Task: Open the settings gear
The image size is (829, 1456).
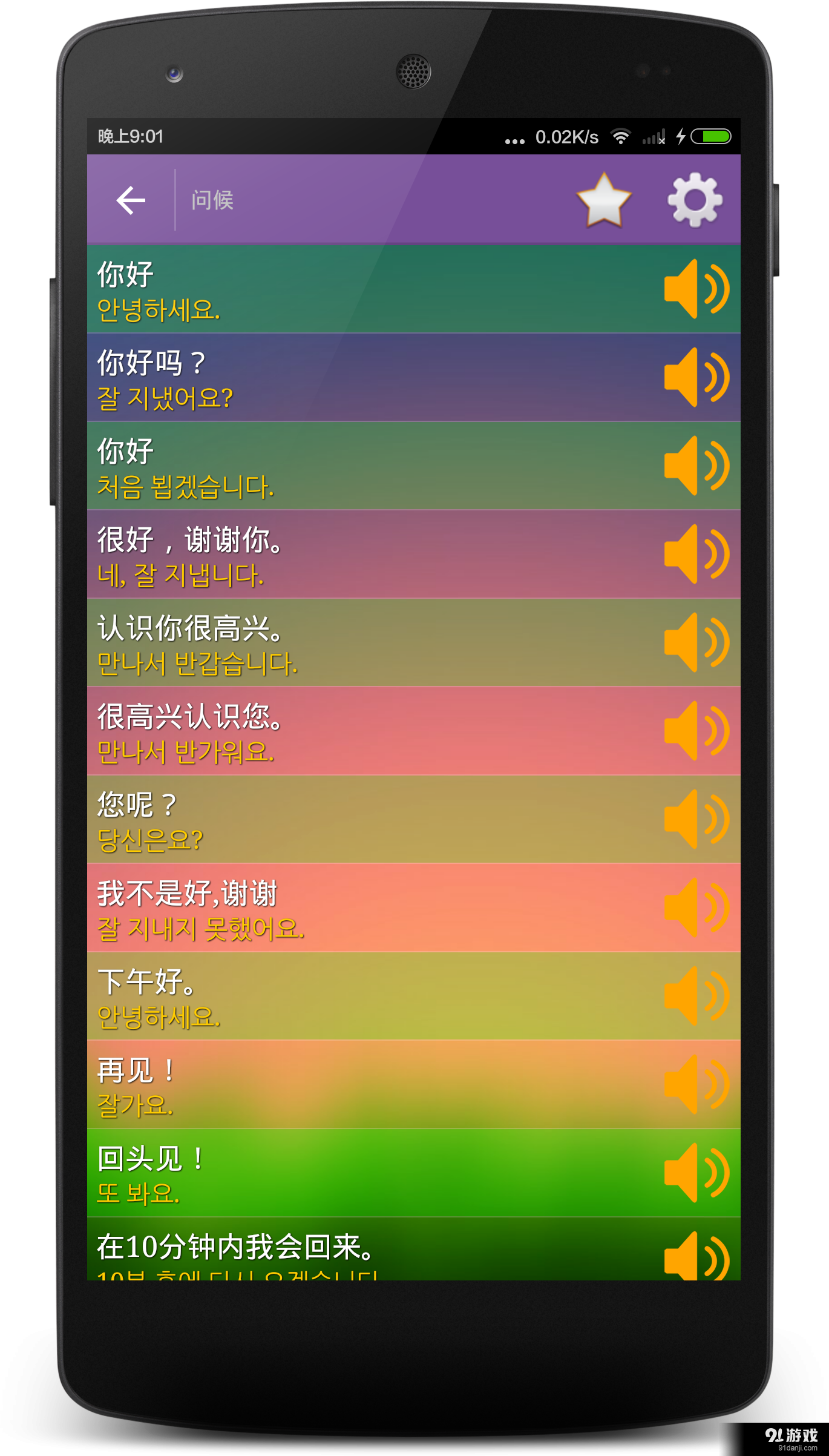Action: click(x=695, y=200)
